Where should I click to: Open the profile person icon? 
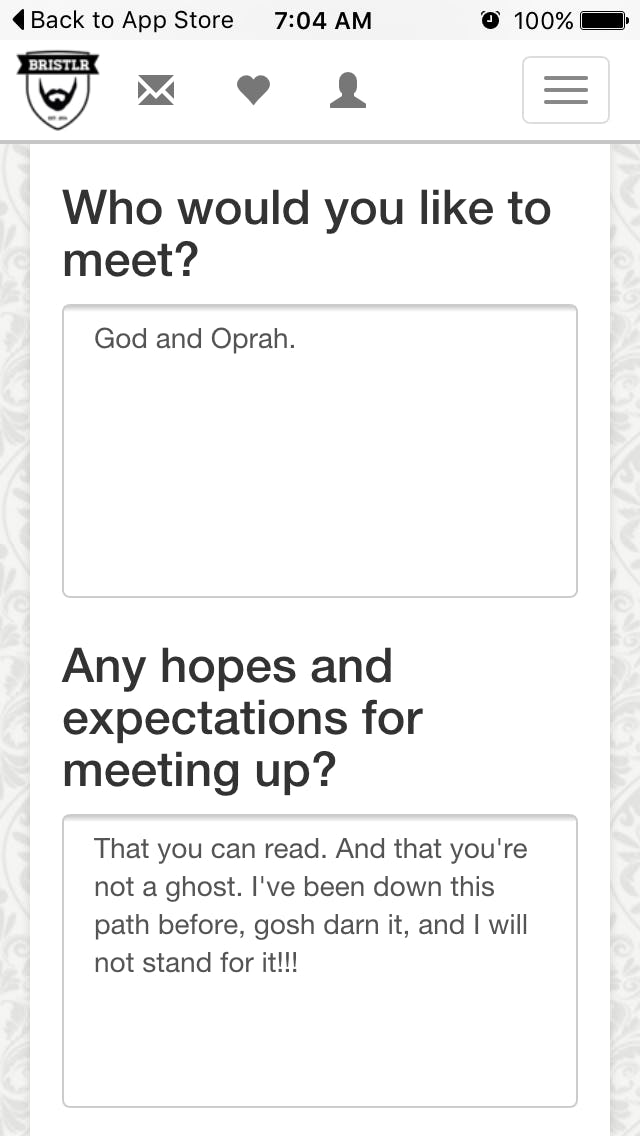(x=347, y=90)
